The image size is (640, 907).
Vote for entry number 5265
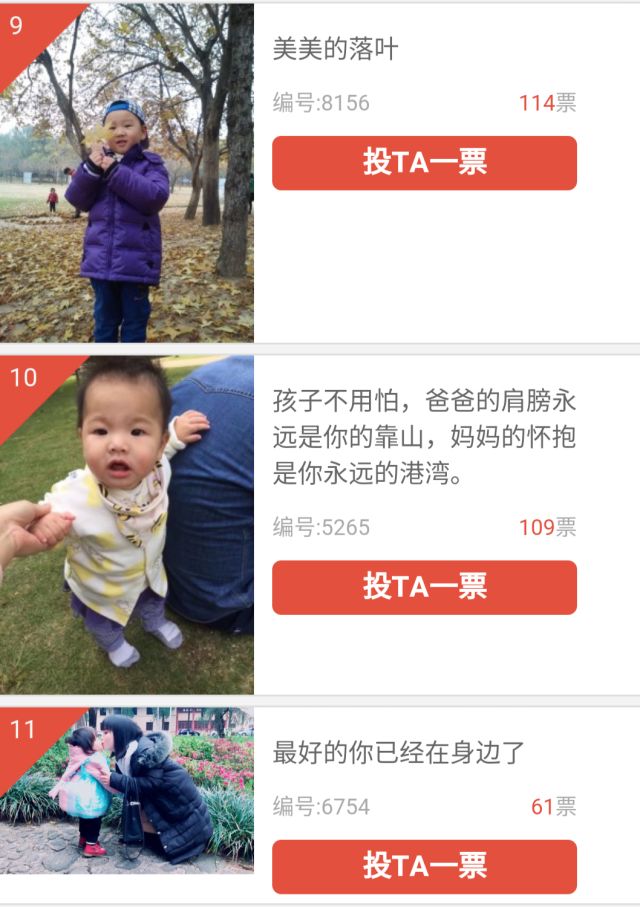click(x=424, y=587)
